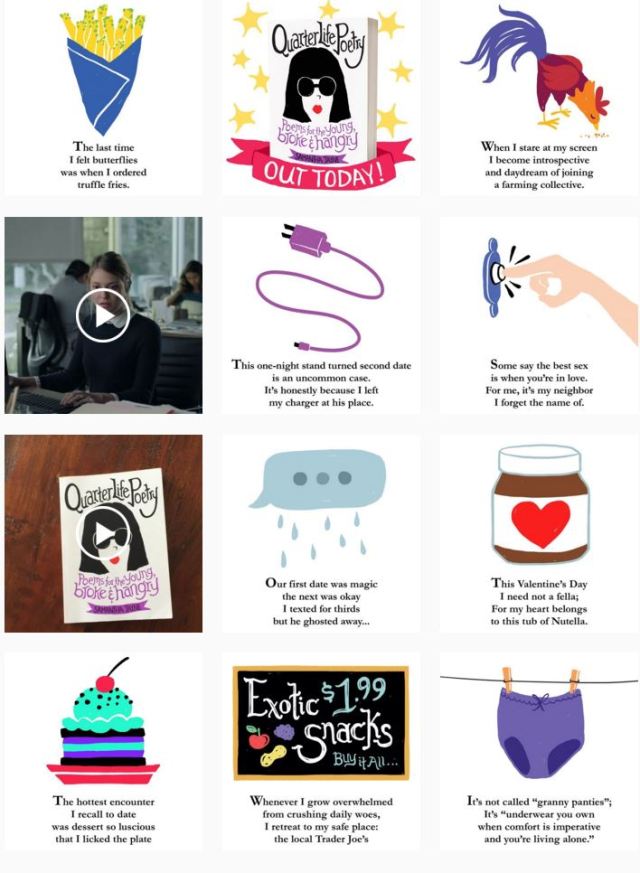Play the Quarter Life Poetry book video
The height and width of the screenshot is (873, 640).
[x=103, y=533]
